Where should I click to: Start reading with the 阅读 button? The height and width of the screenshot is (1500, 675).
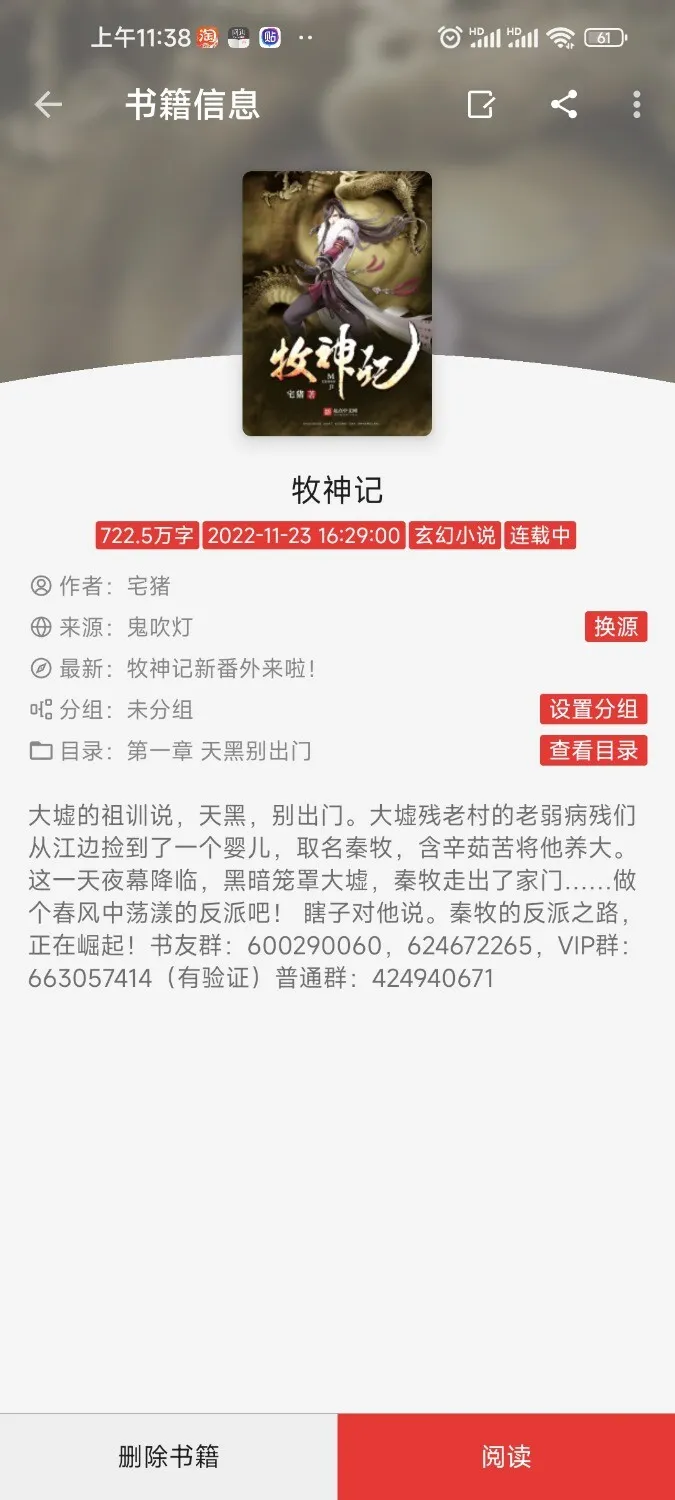(x=506, y=1456)
